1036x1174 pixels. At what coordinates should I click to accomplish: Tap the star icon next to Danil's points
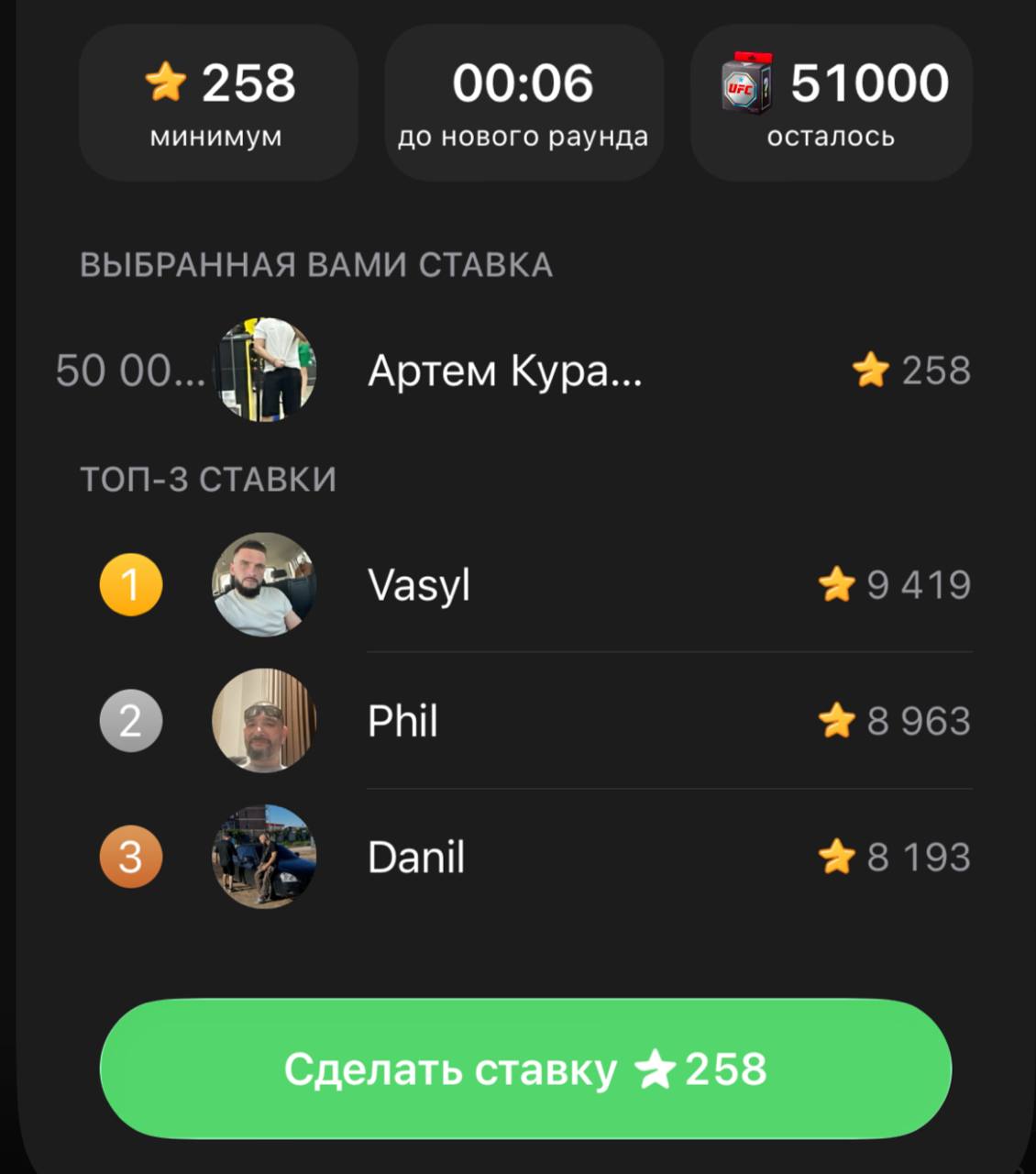click(x=837, y=858)
